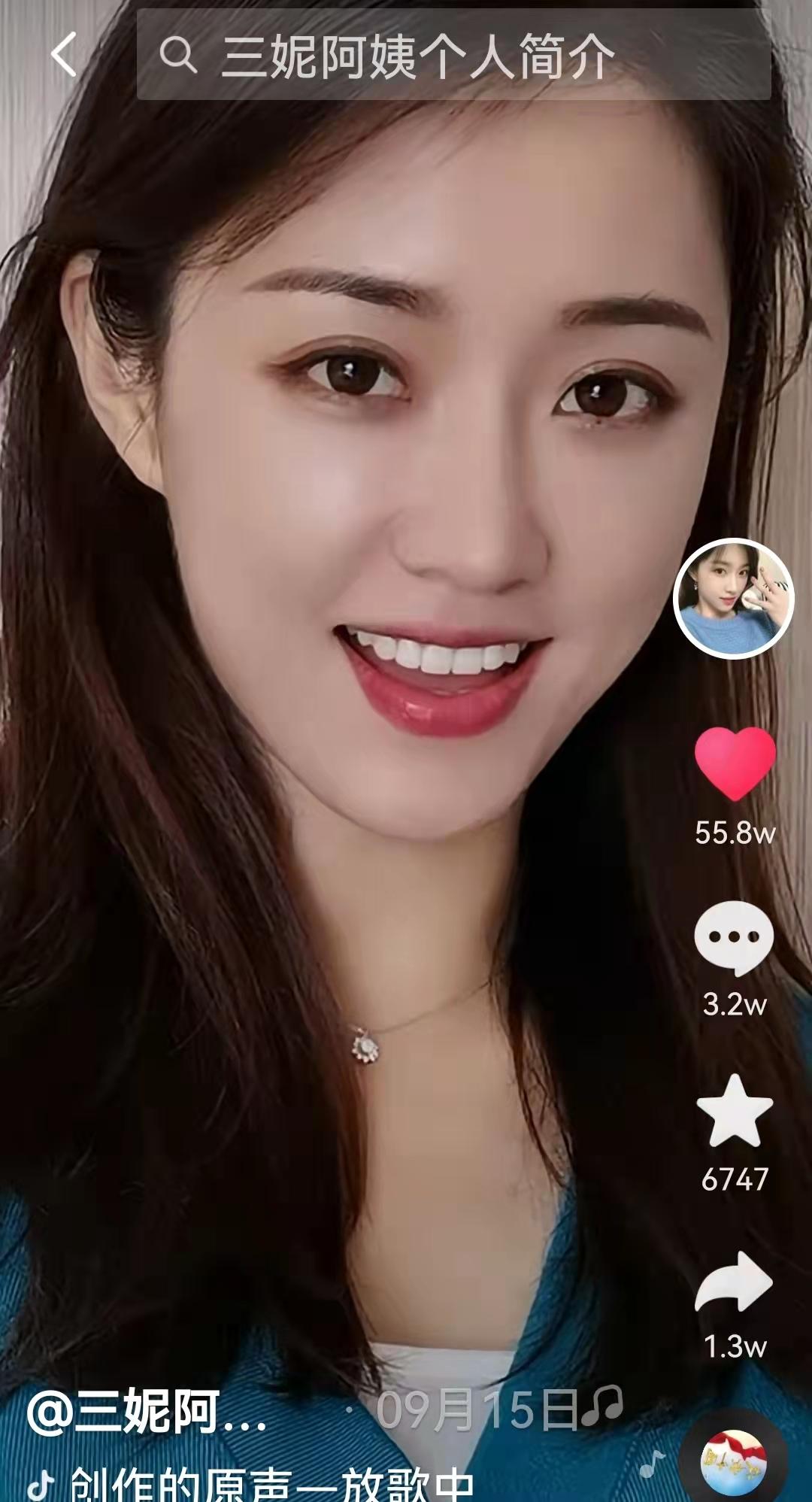Like the video with the heart icon
This screenshot has width=812, height=1502.
click(x=735, y=763)
